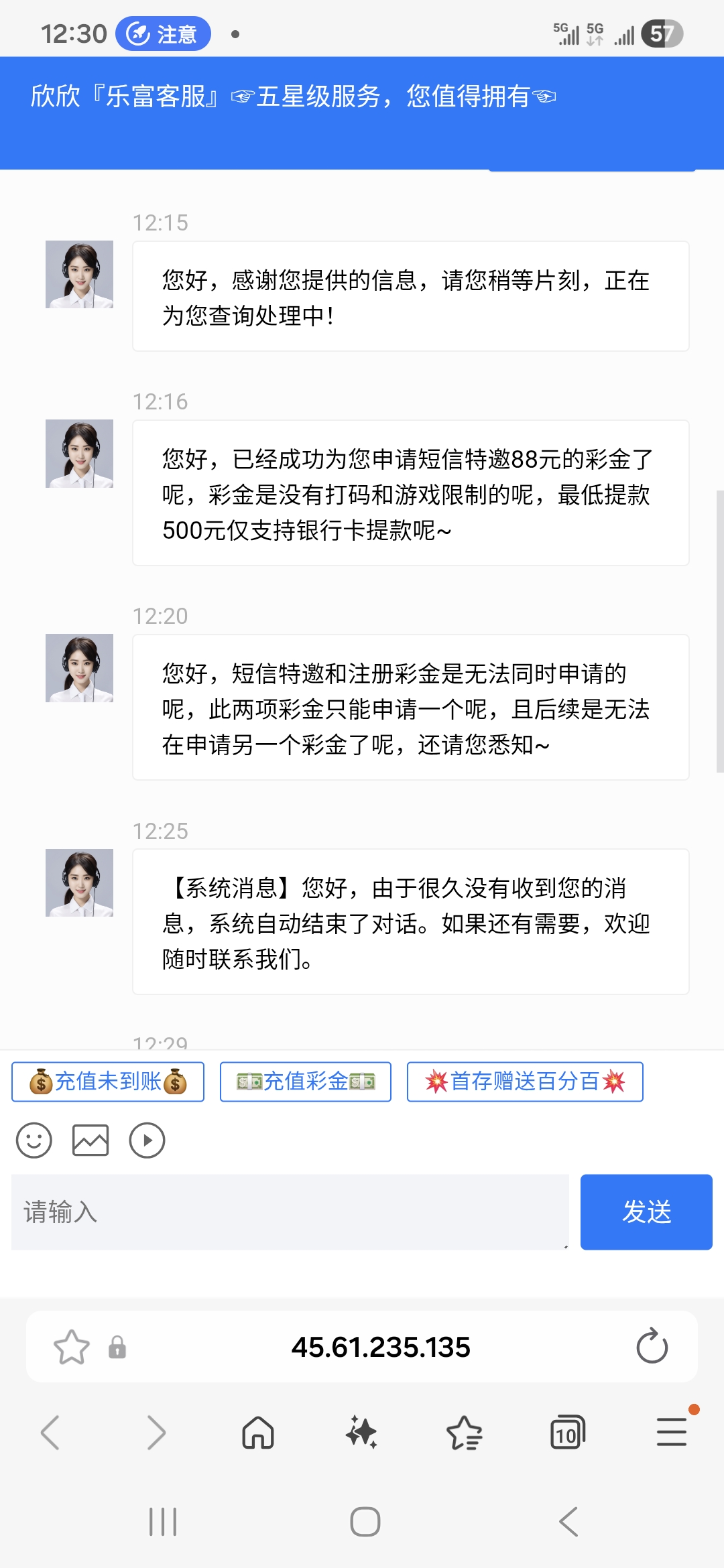
Task: Open the browser menu
Action: point(671,1433)
